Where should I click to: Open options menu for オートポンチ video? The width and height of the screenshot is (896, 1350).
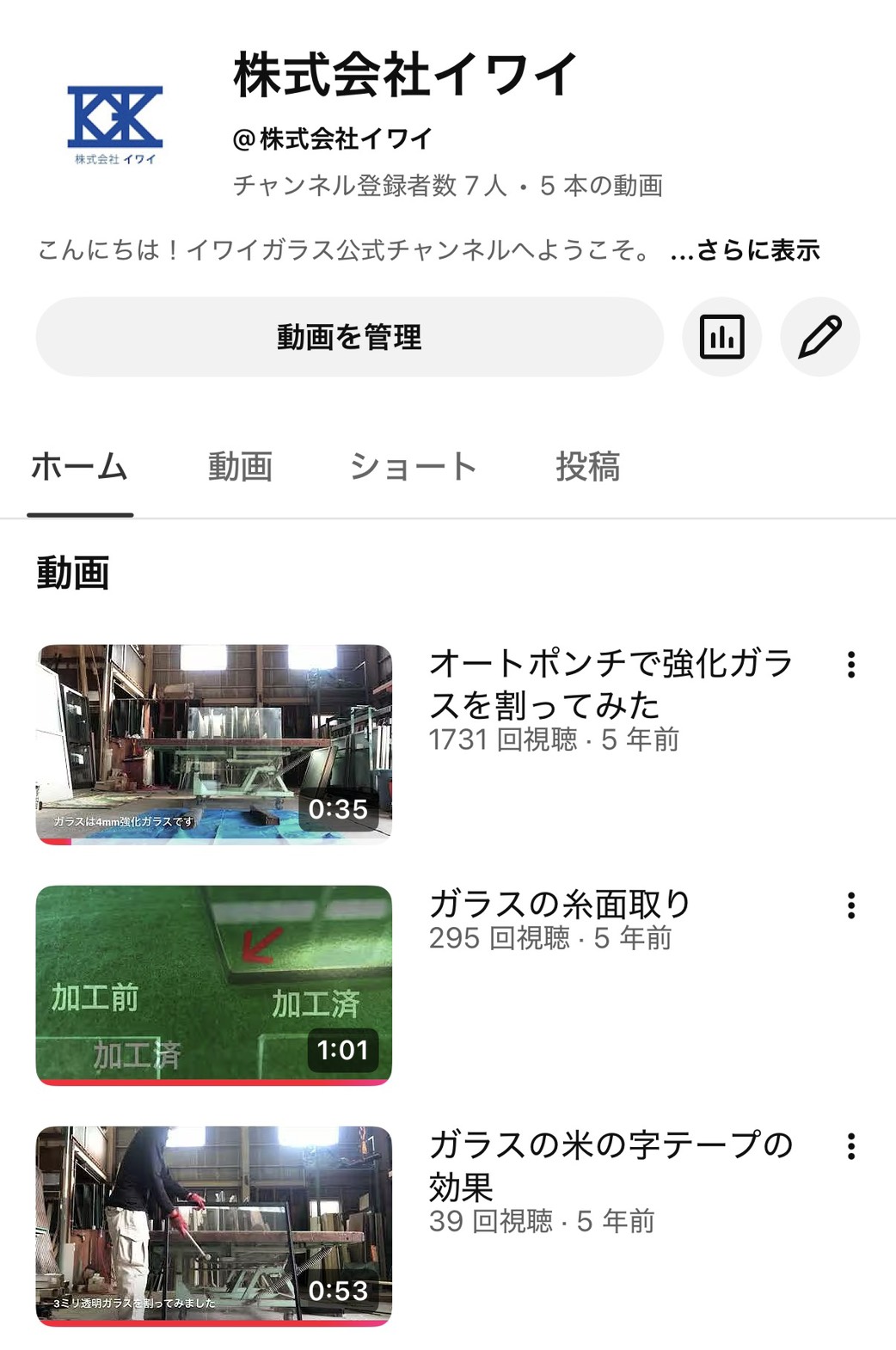852,663
